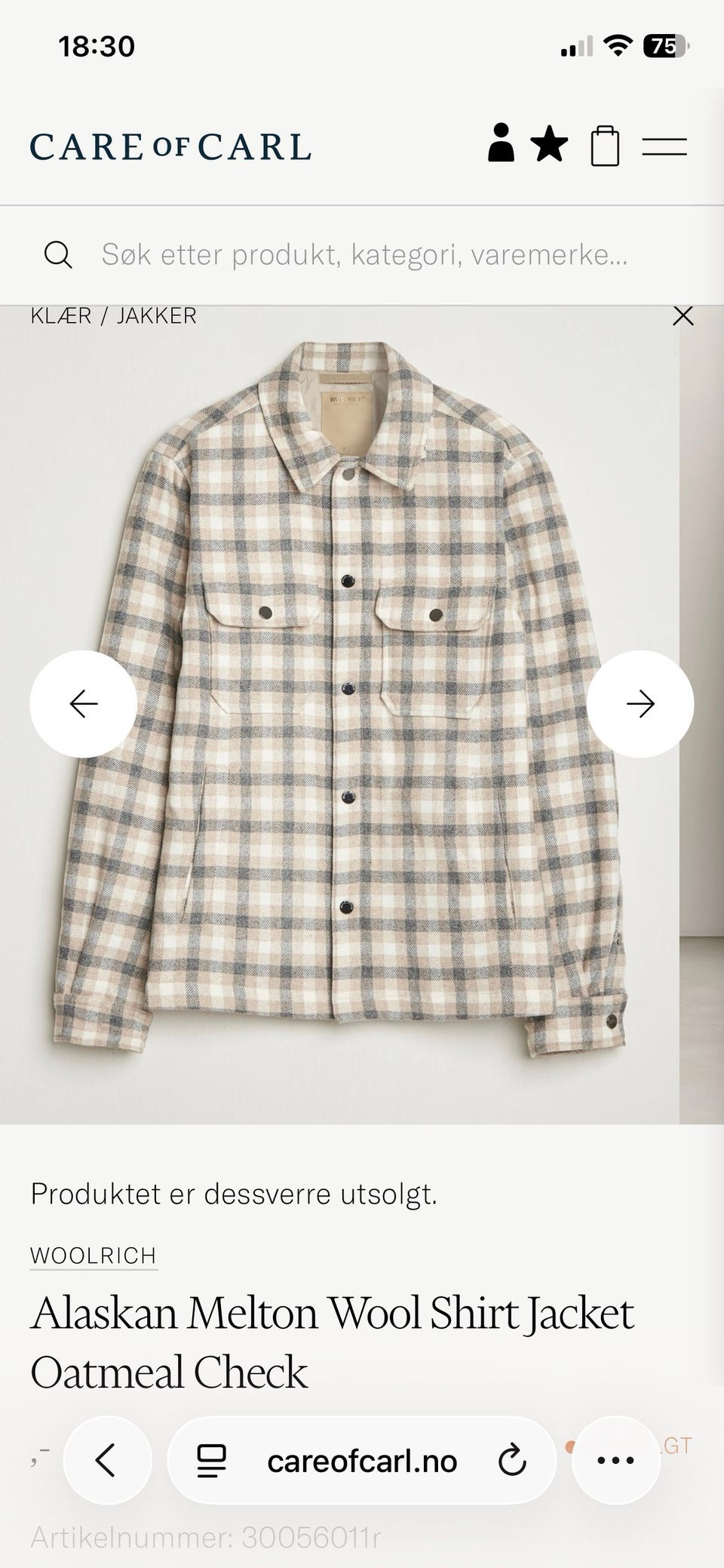Reload the current page
Viewport: 724px width, 1568px height.
pos(512,1461)
